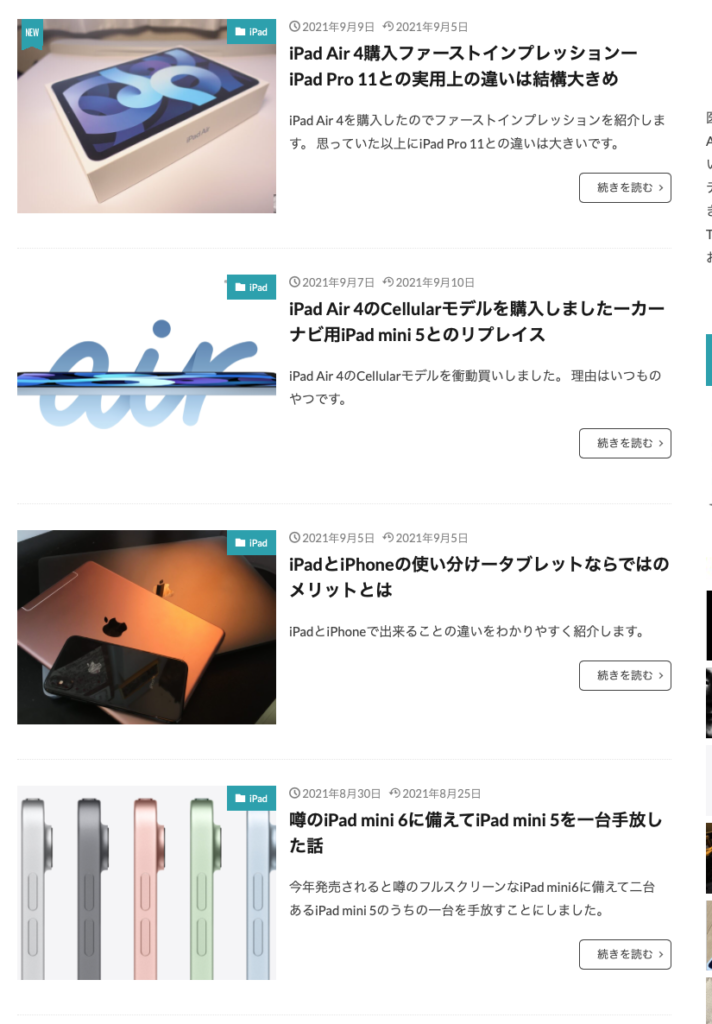Open the iPad mini 6 rumor article title
The height and width of the screenshot is (1024, 712).
coord(475,833)
